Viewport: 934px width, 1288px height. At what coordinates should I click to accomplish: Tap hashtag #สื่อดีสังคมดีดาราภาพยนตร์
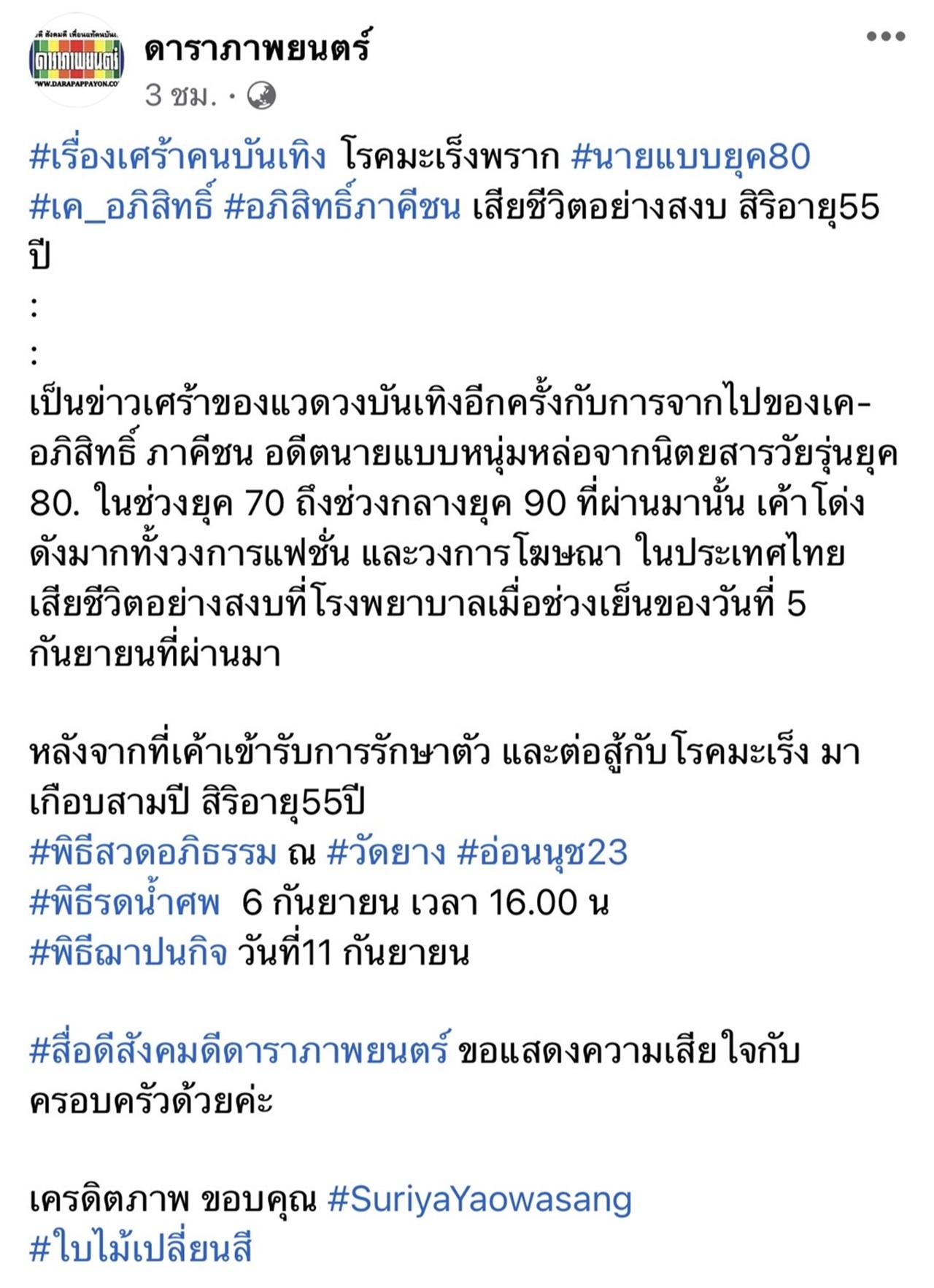[239, 1051]
